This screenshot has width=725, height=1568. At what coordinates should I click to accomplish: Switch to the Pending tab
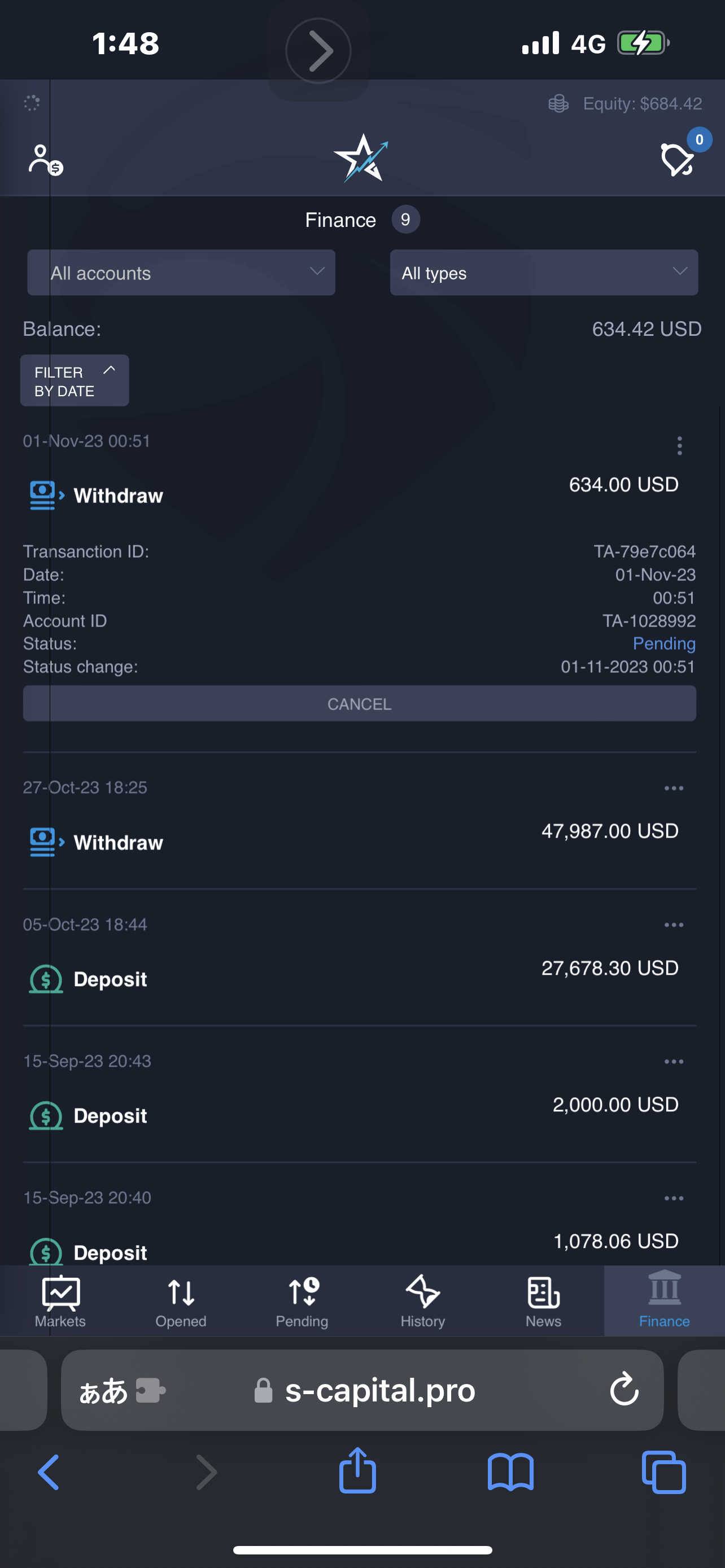pos(302,1302)
